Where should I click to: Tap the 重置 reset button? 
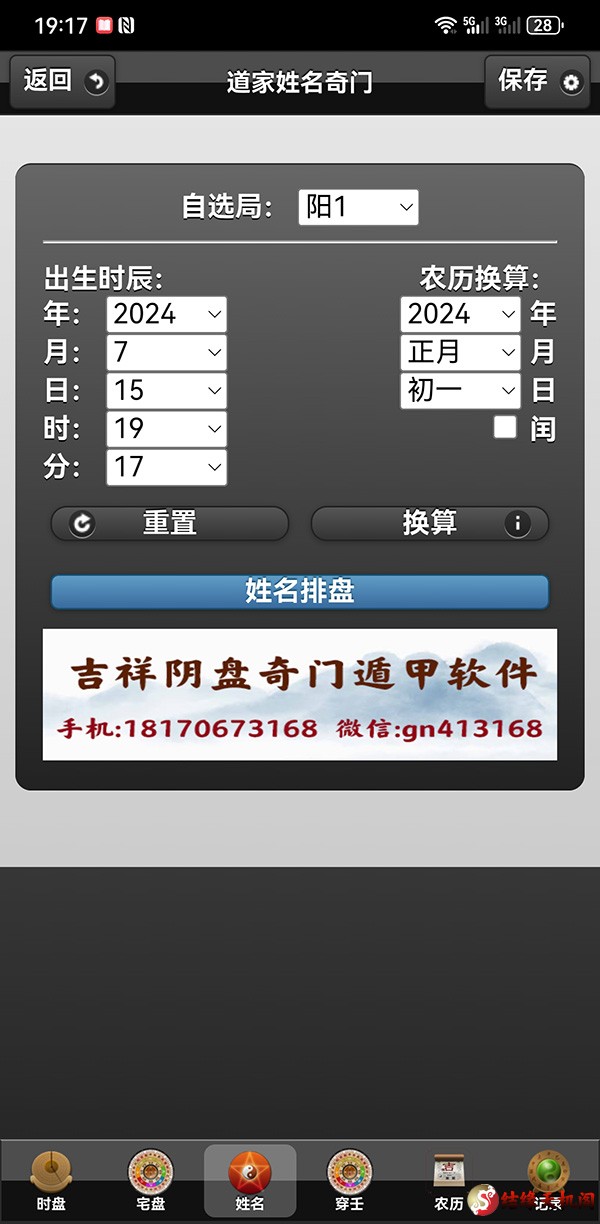pos(170,523)
